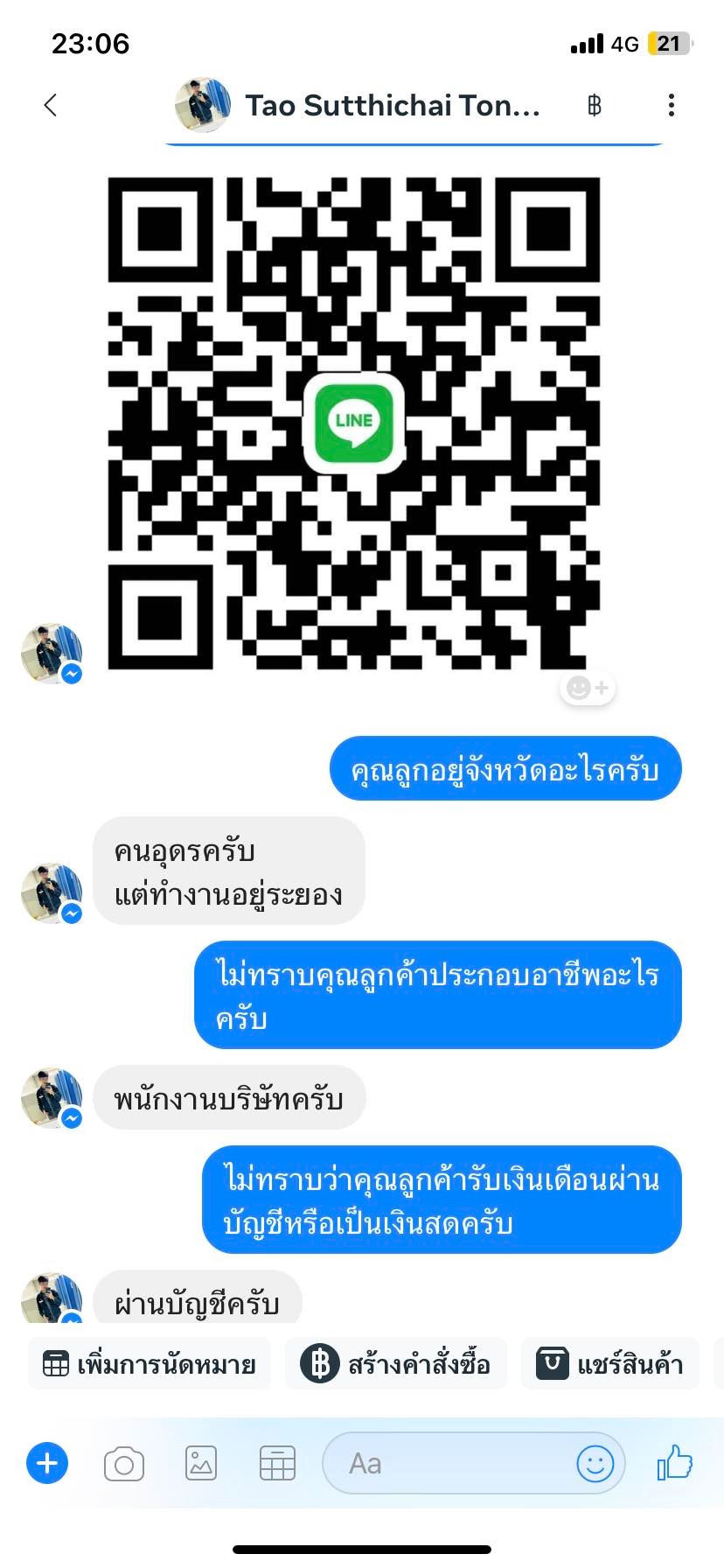The width and height of the screenshot is (724, 1568).
Task: Tap แชร์สินค้า to share a product
Action: click(x=610, y=1364)
